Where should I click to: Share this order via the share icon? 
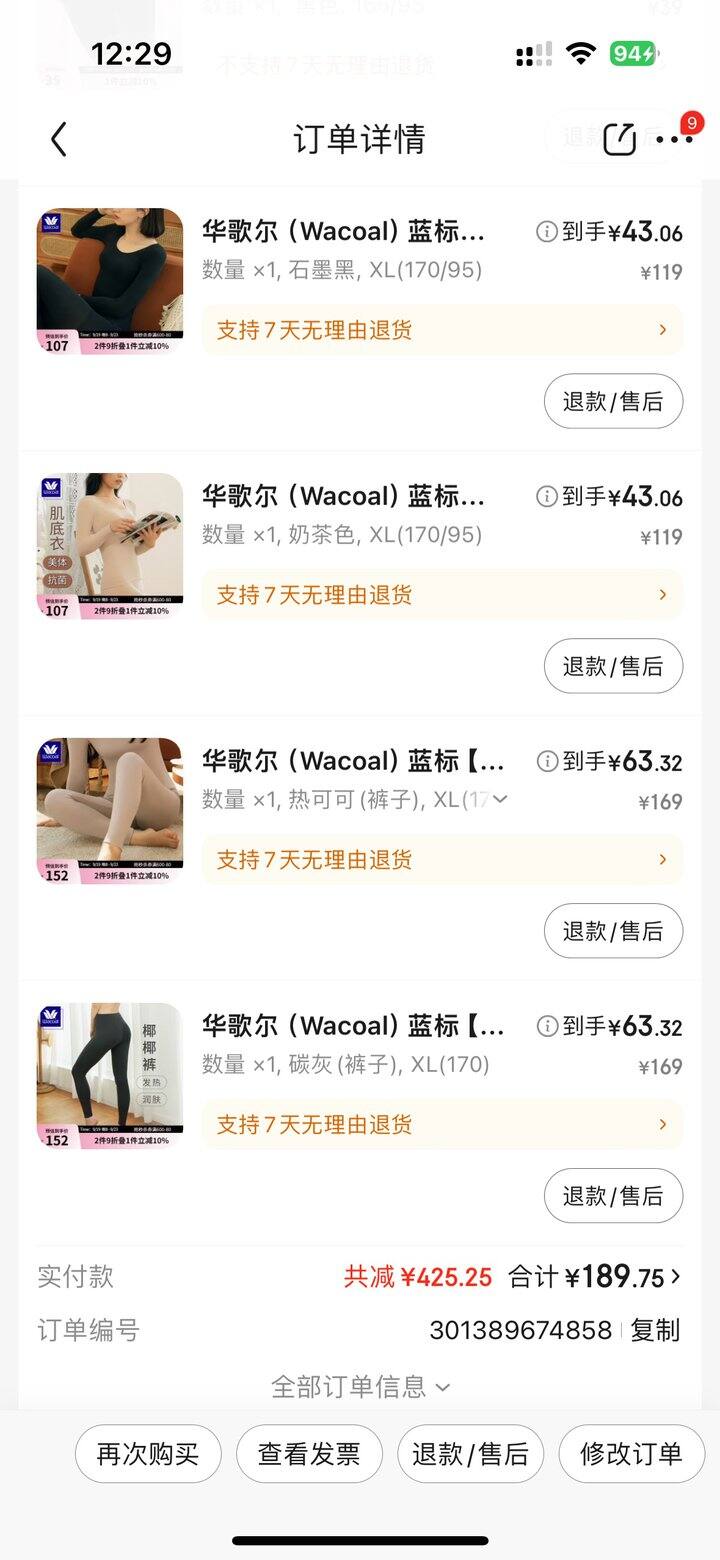click(x=620, y=139)
